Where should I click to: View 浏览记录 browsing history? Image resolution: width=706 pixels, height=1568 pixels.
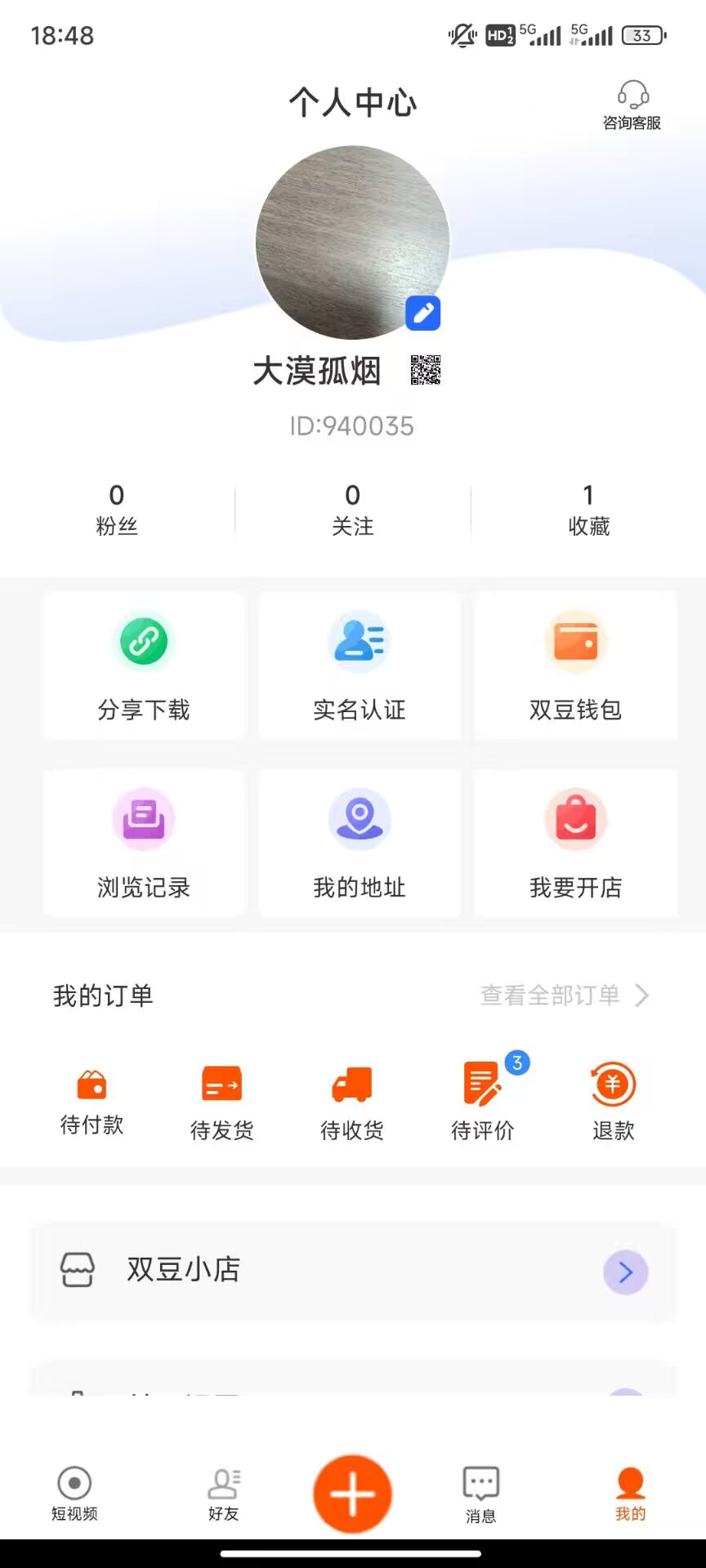point(144,843)
